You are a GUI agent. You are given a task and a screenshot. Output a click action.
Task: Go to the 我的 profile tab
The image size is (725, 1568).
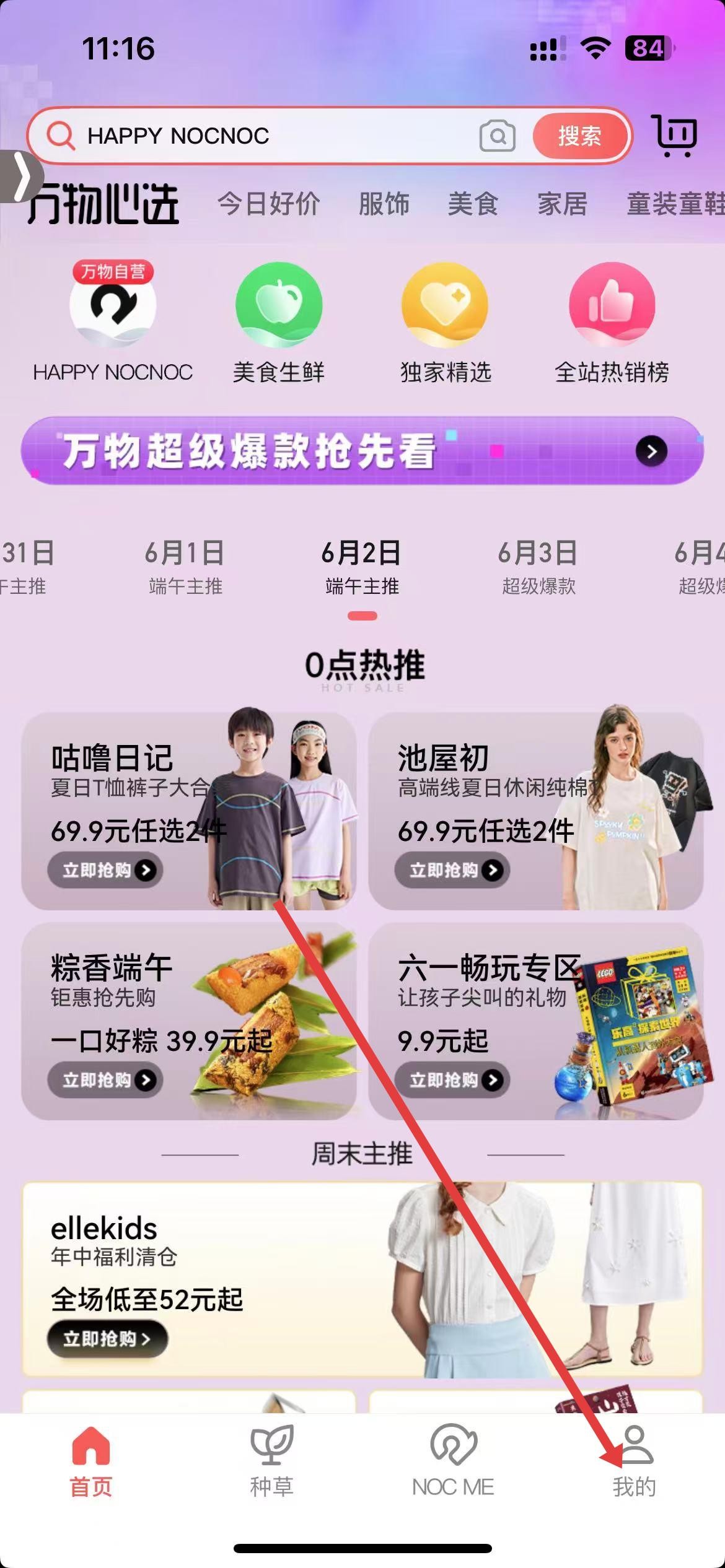coord(634,1460)
